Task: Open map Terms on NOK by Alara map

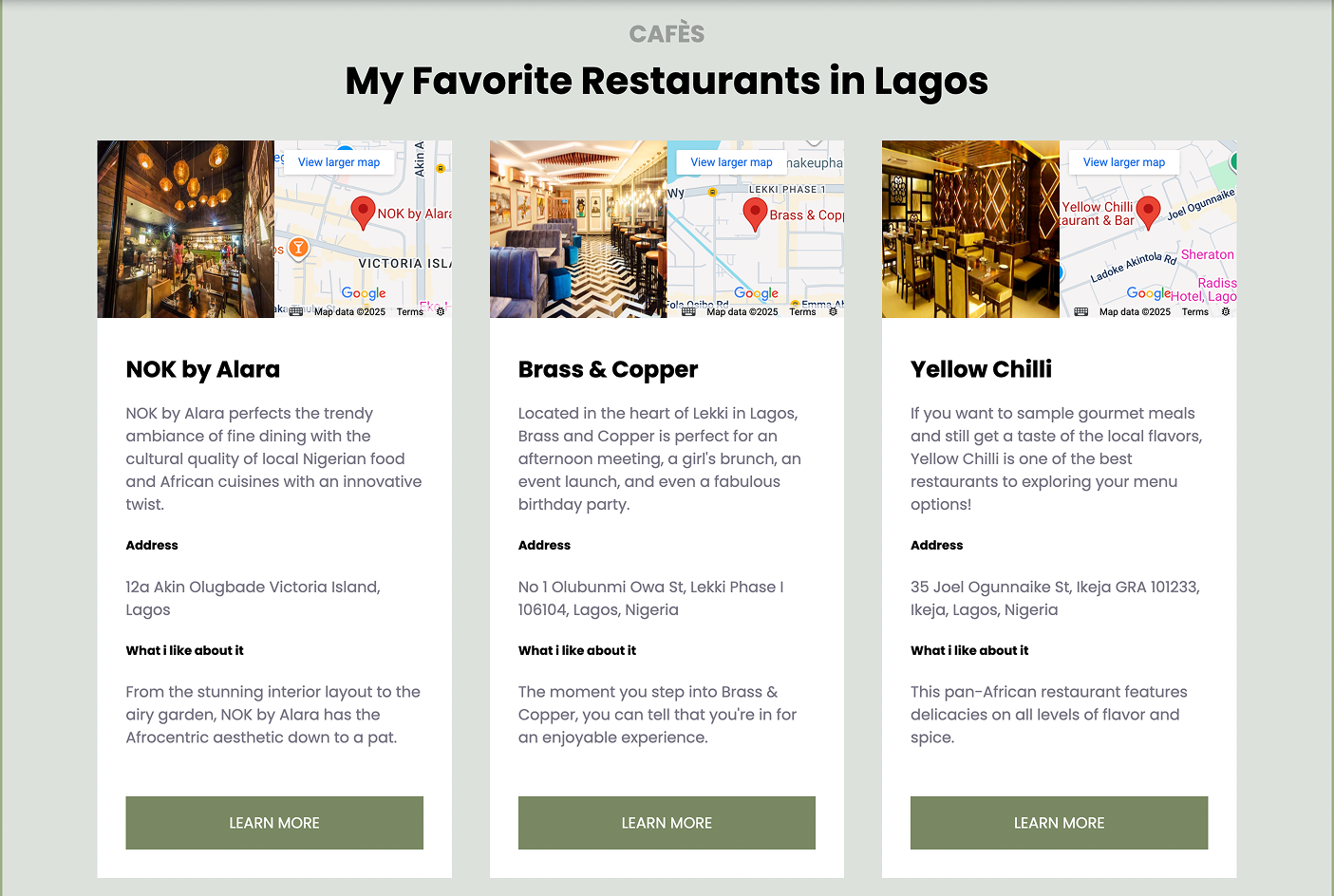Action: tap(410, 311)
